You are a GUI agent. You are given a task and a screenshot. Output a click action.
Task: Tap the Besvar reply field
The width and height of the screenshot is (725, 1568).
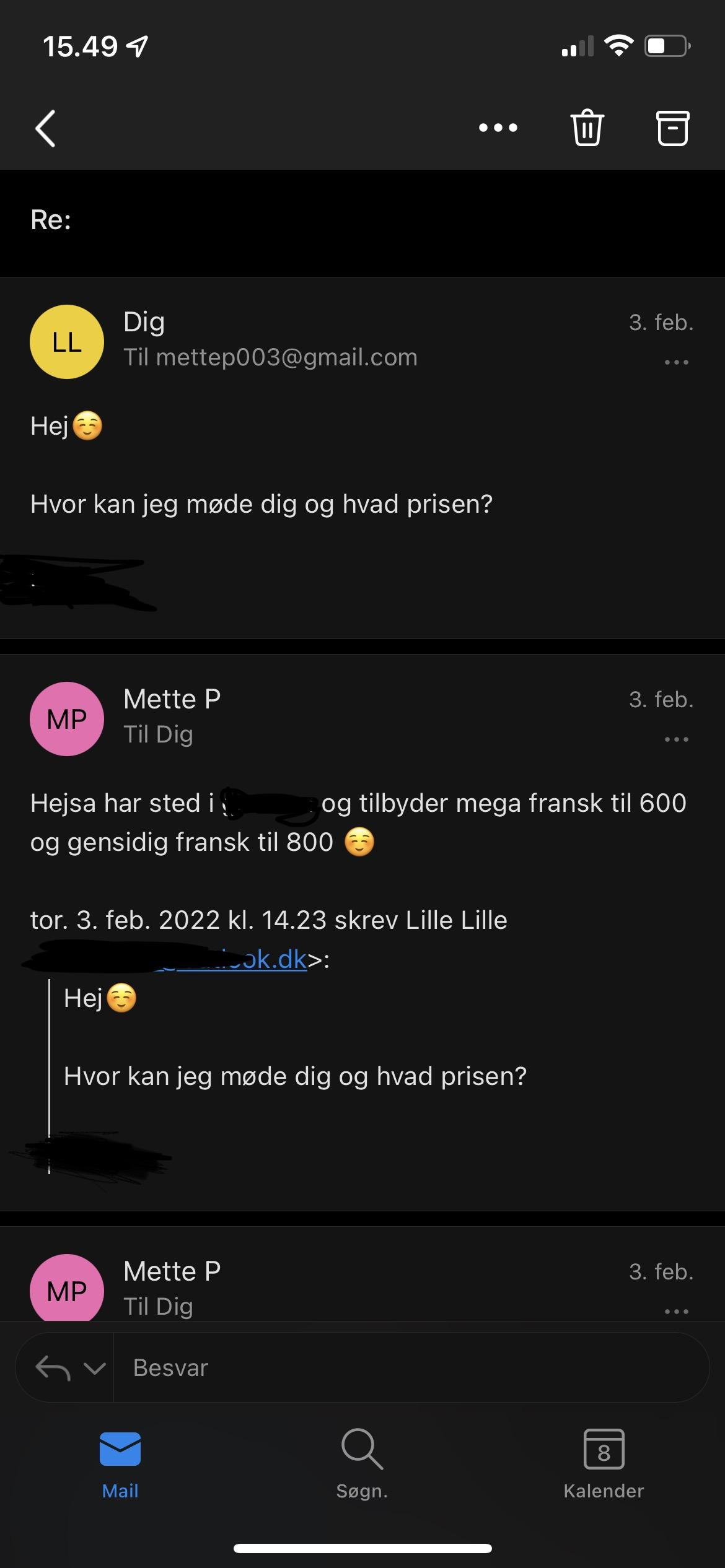[x=409, y=1367]
